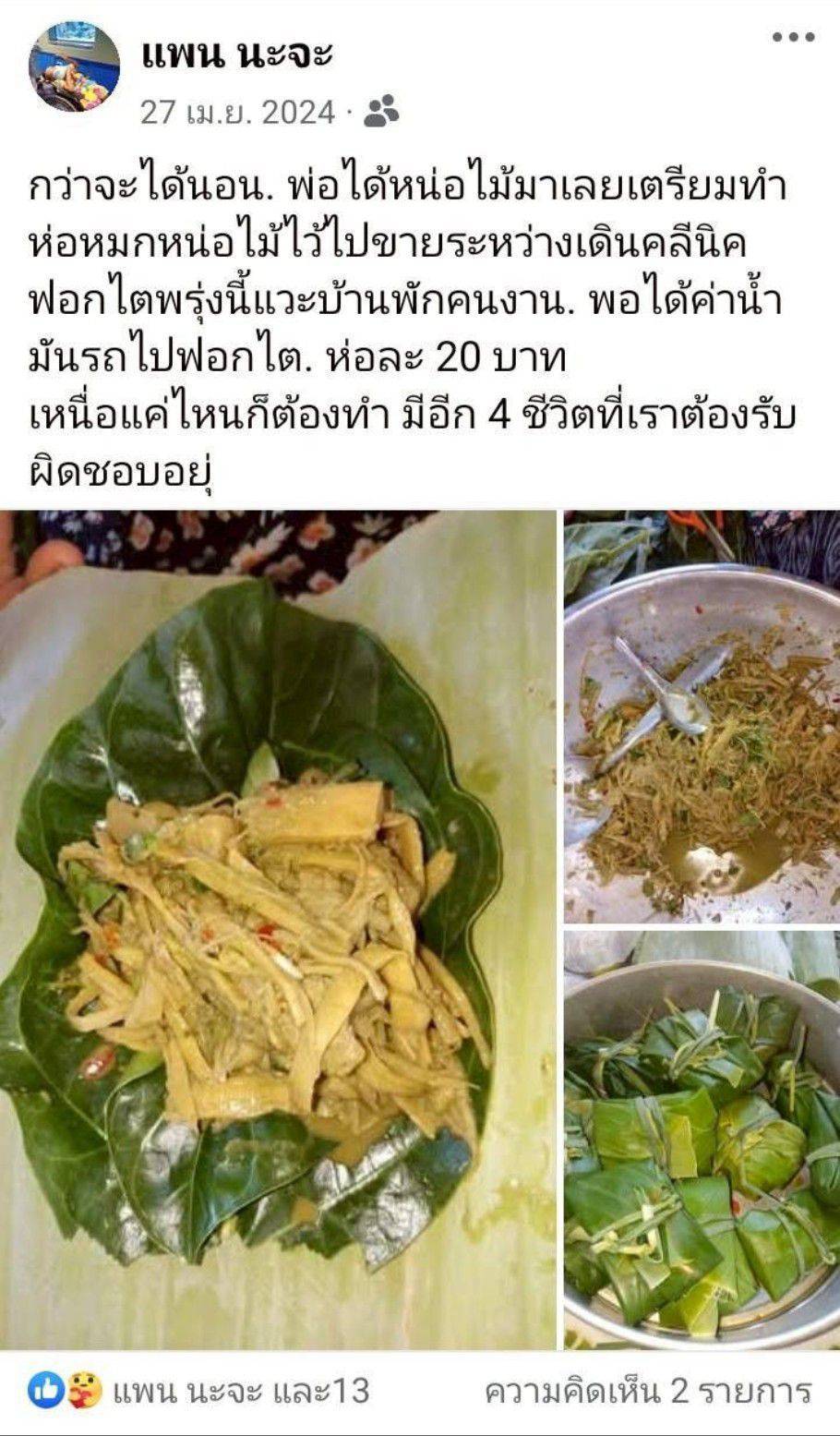Viewport: 840px width, 1436px height.
Task: Open the mixing bowl with spoons photo
Action: coord(702,717)
